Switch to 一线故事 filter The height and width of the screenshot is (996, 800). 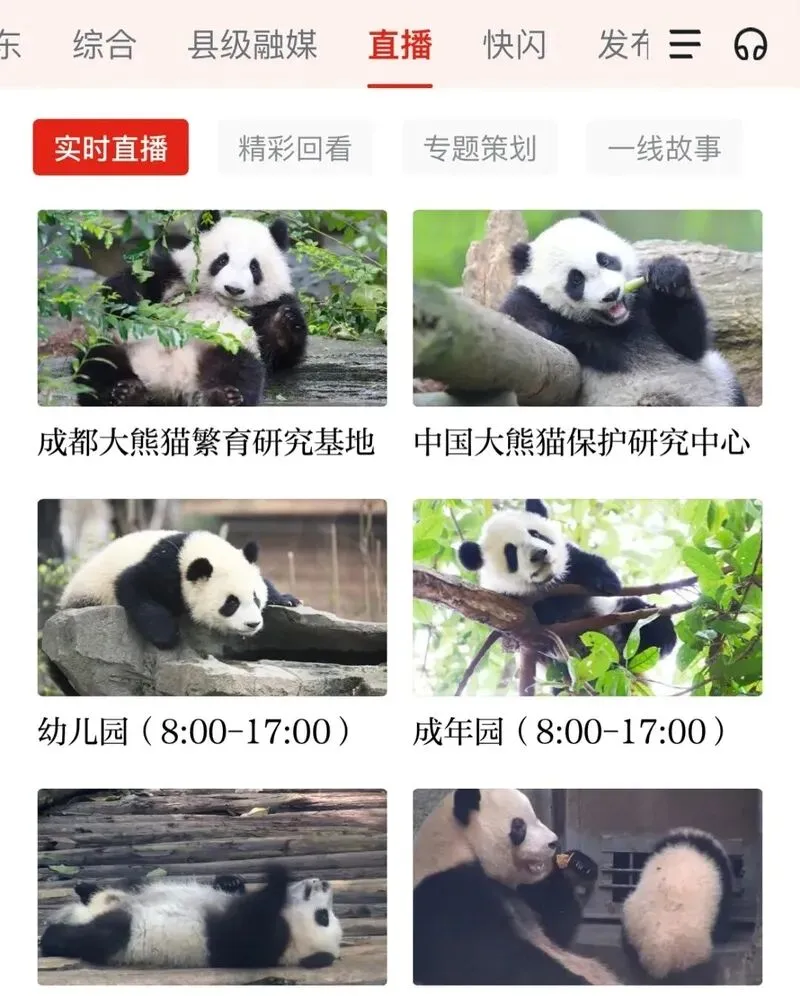[x=664, y=148]
